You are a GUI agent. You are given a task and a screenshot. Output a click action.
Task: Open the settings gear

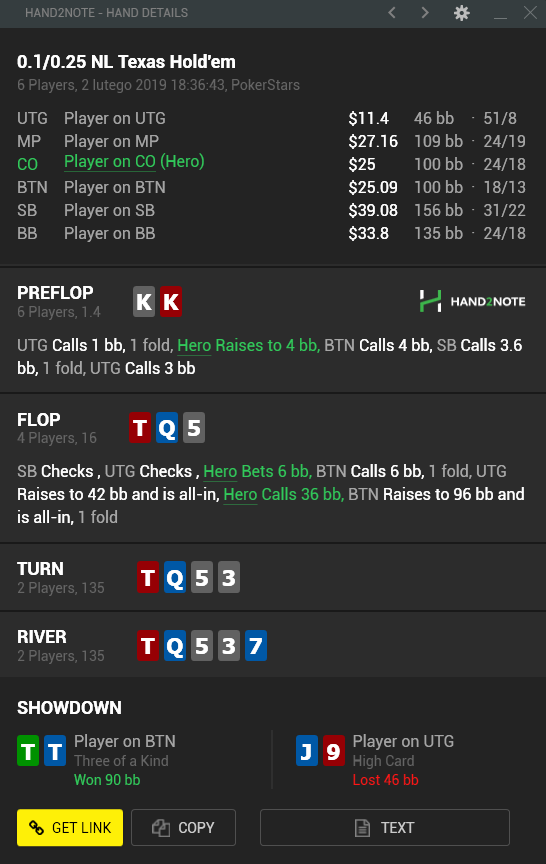tap(462, 13)
